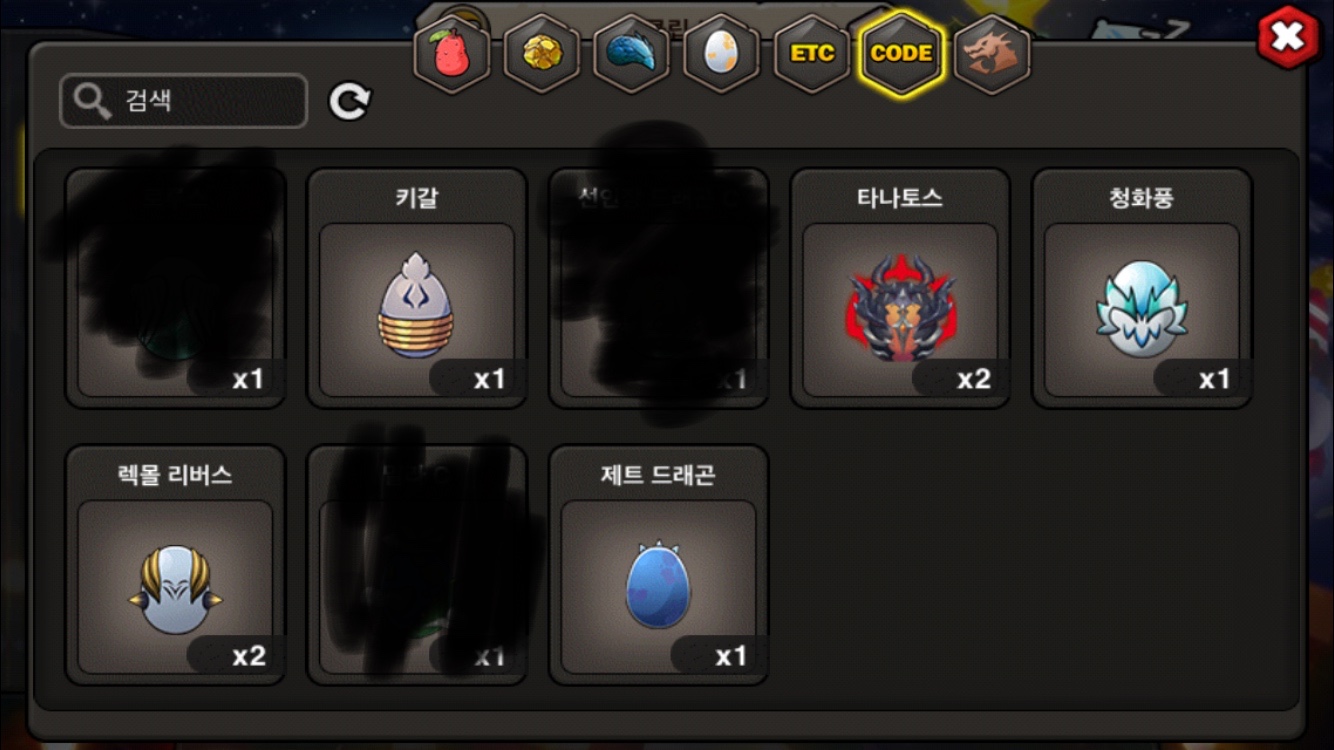Image resolution: width=1334 pixels, height=750 pixels.
Task: Close the inventory window
Action: tap(1288, 38)
